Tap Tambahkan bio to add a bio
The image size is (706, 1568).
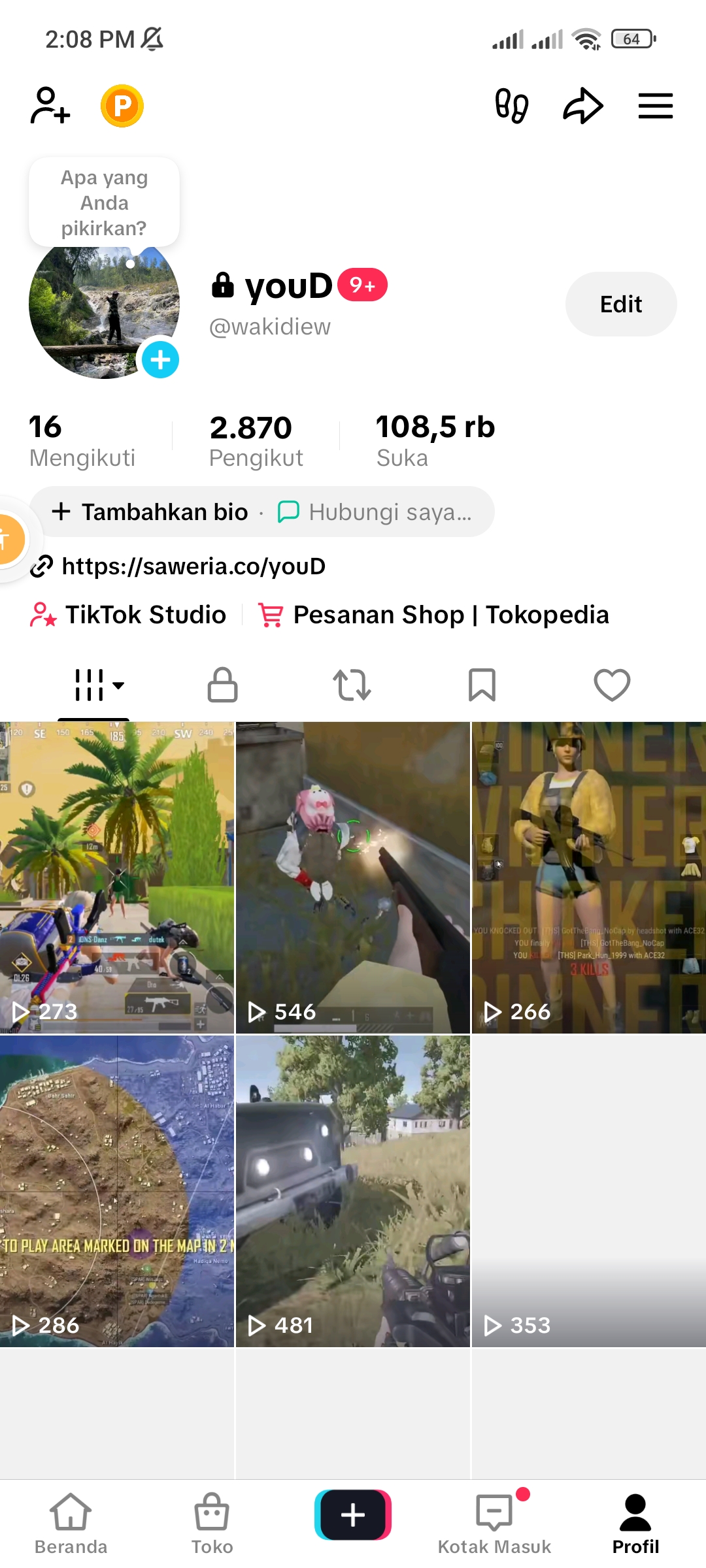[x=151, y=512]
